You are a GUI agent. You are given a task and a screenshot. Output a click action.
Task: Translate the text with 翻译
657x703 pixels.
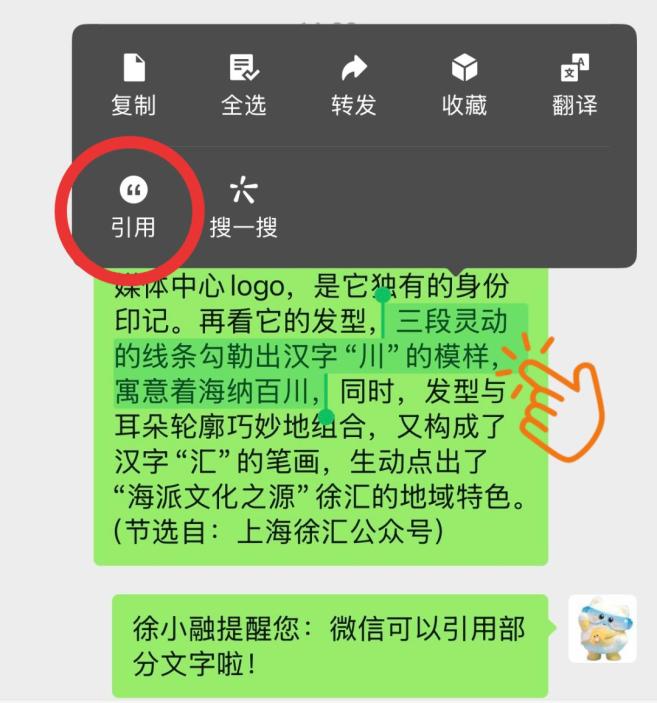click(x=574, y=84)
